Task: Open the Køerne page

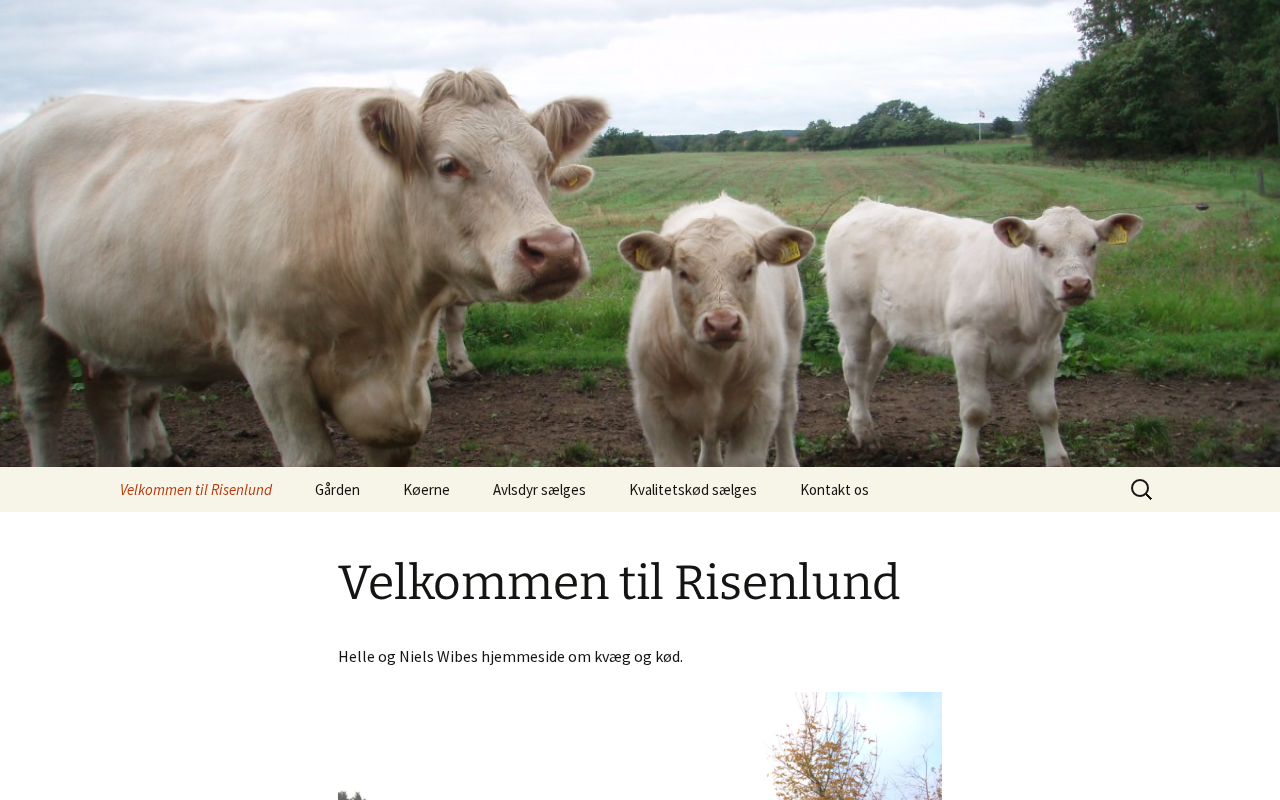Action: click(x=426, y=490)
